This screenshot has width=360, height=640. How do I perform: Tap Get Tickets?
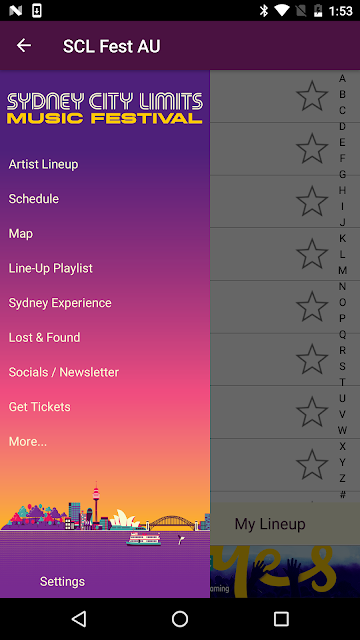pos(40,407)
